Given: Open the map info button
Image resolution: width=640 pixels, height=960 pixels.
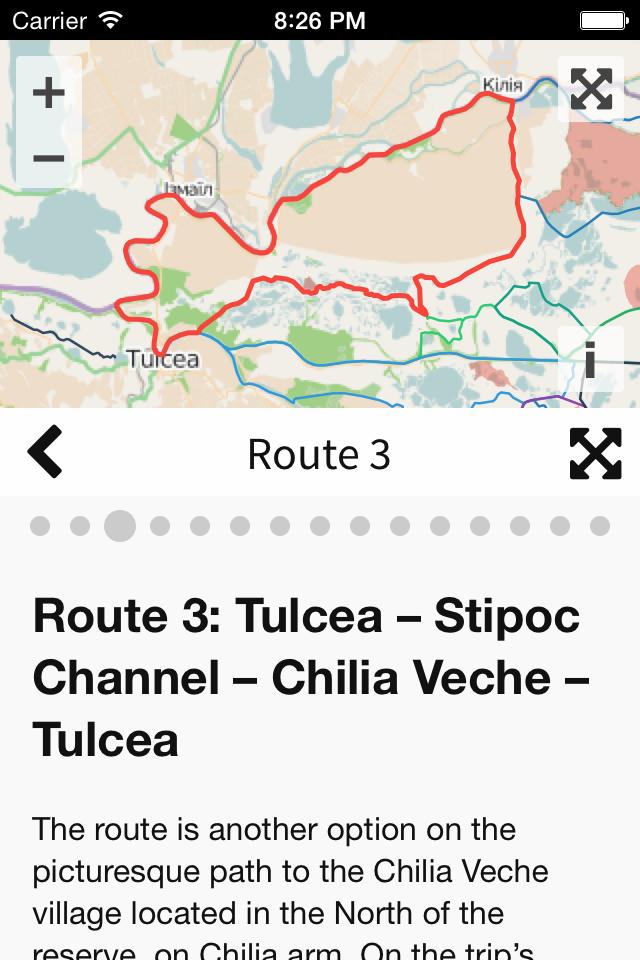Looking at the screenshot, I should click(591, 359).
